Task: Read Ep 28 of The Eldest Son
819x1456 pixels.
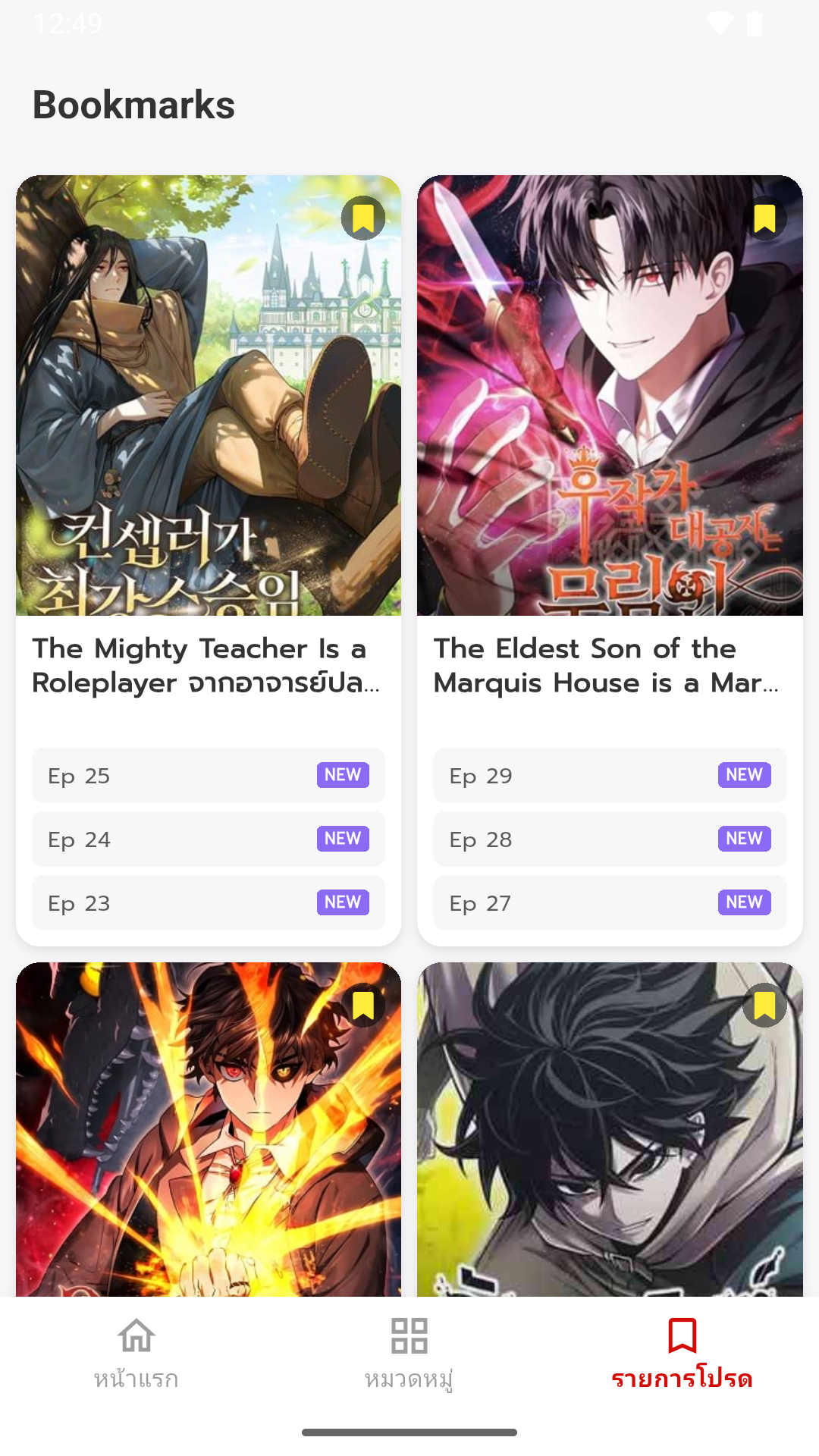Action: coord(610,839)
